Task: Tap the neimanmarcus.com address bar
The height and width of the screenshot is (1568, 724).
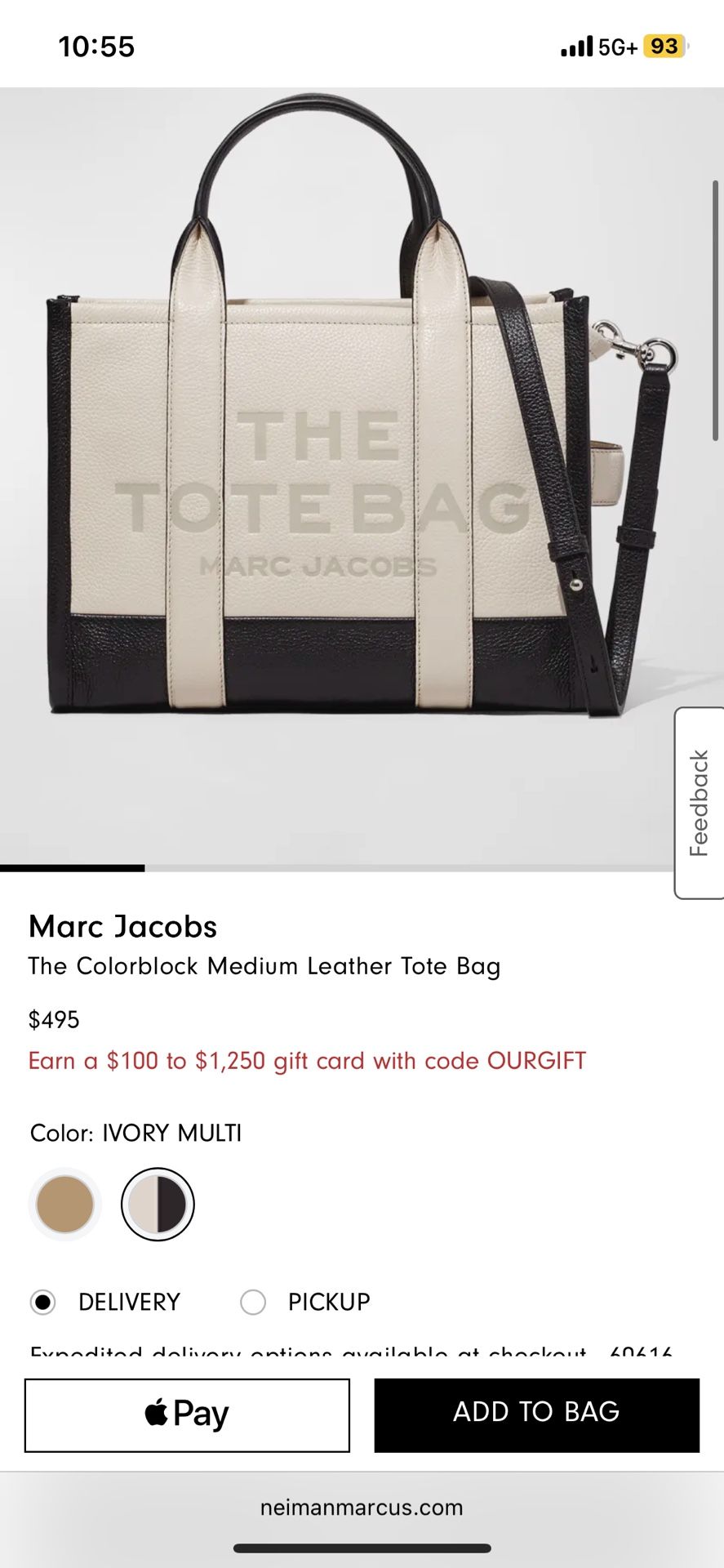Action: pos(362,1507)
